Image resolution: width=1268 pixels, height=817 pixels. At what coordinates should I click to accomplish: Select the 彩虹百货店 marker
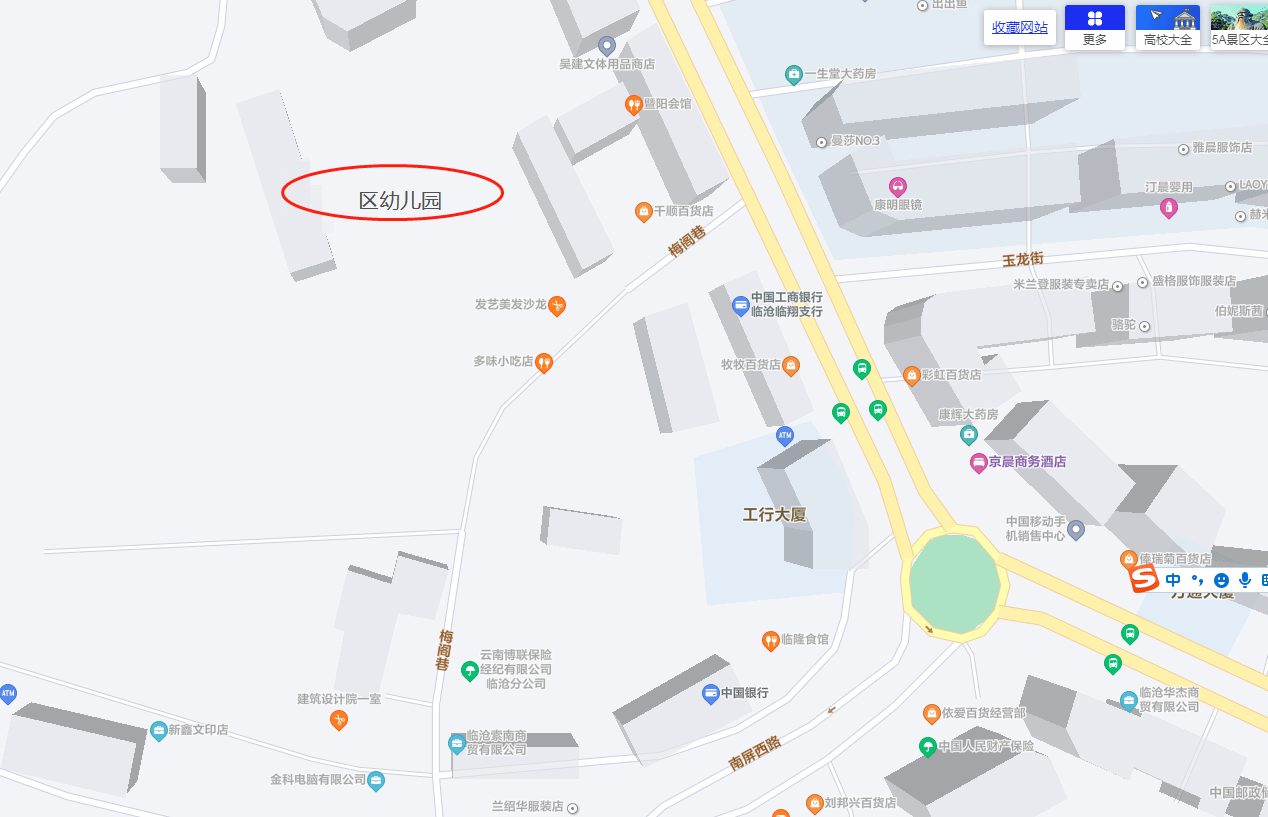tap(911, 375)
